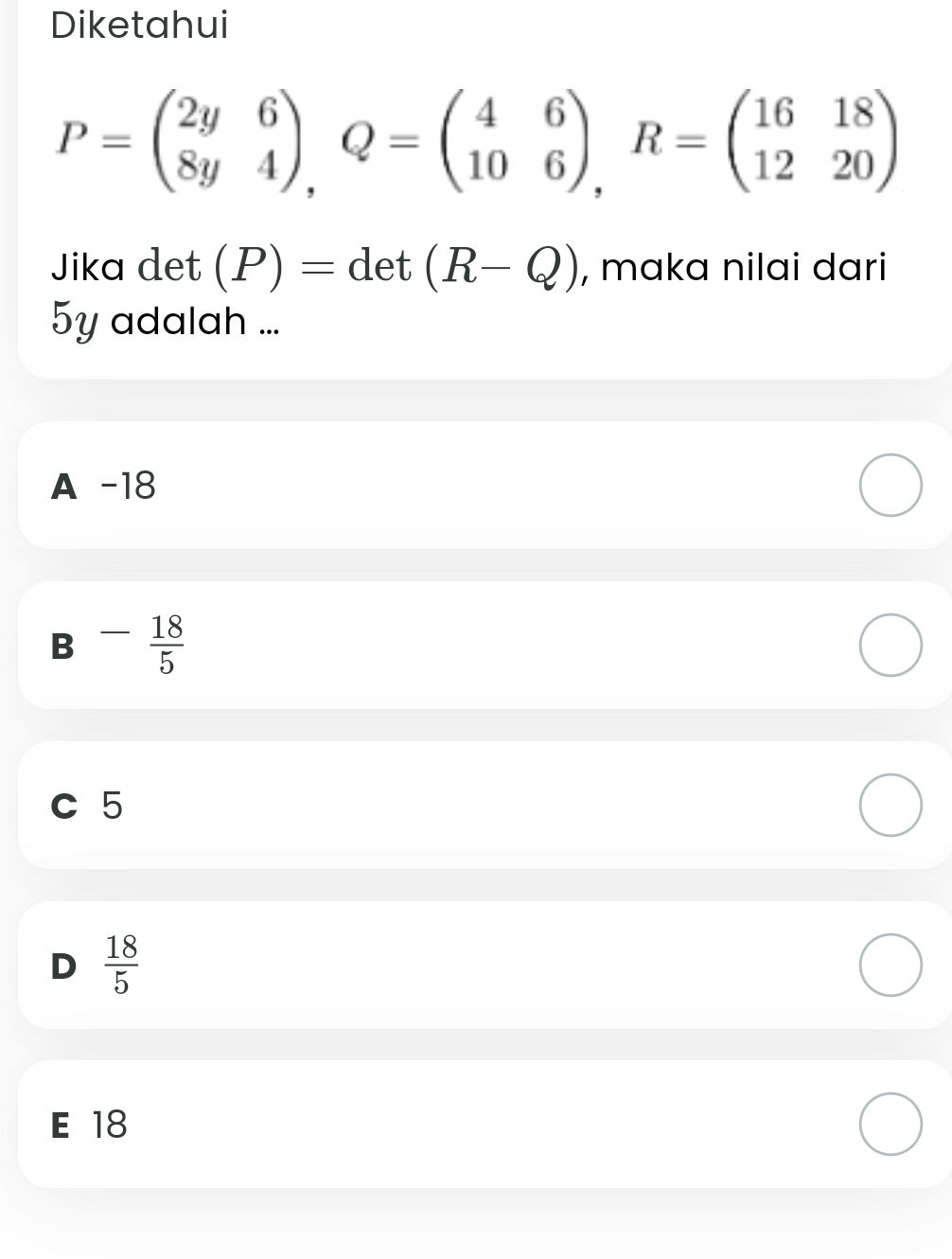952x1259 pixels.
Task: Select the radio button for option D
Action: (890, 965)
